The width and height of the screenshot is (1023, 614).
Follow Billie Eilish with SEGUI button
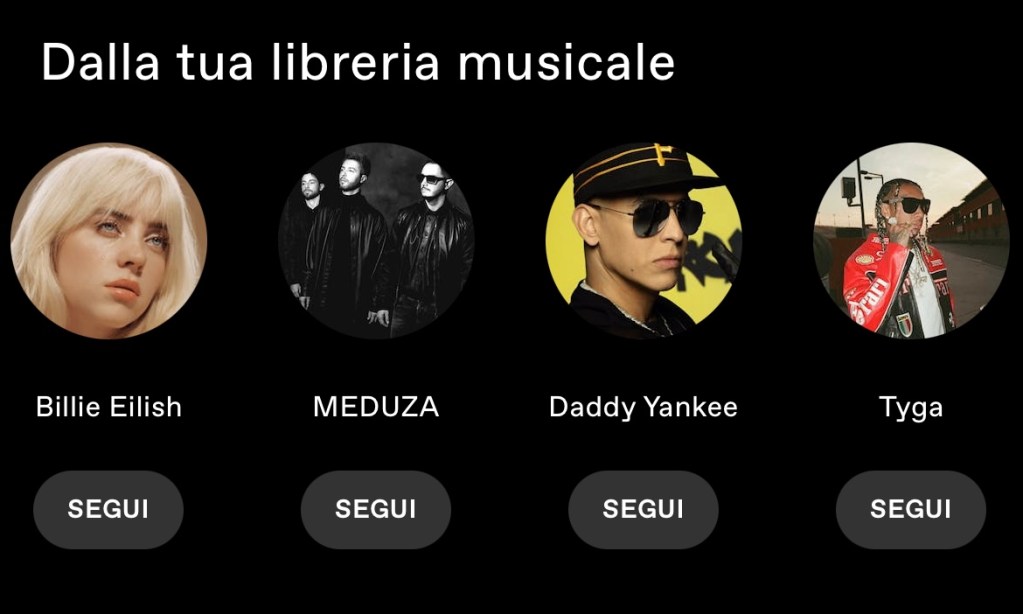tap(108, 509)
